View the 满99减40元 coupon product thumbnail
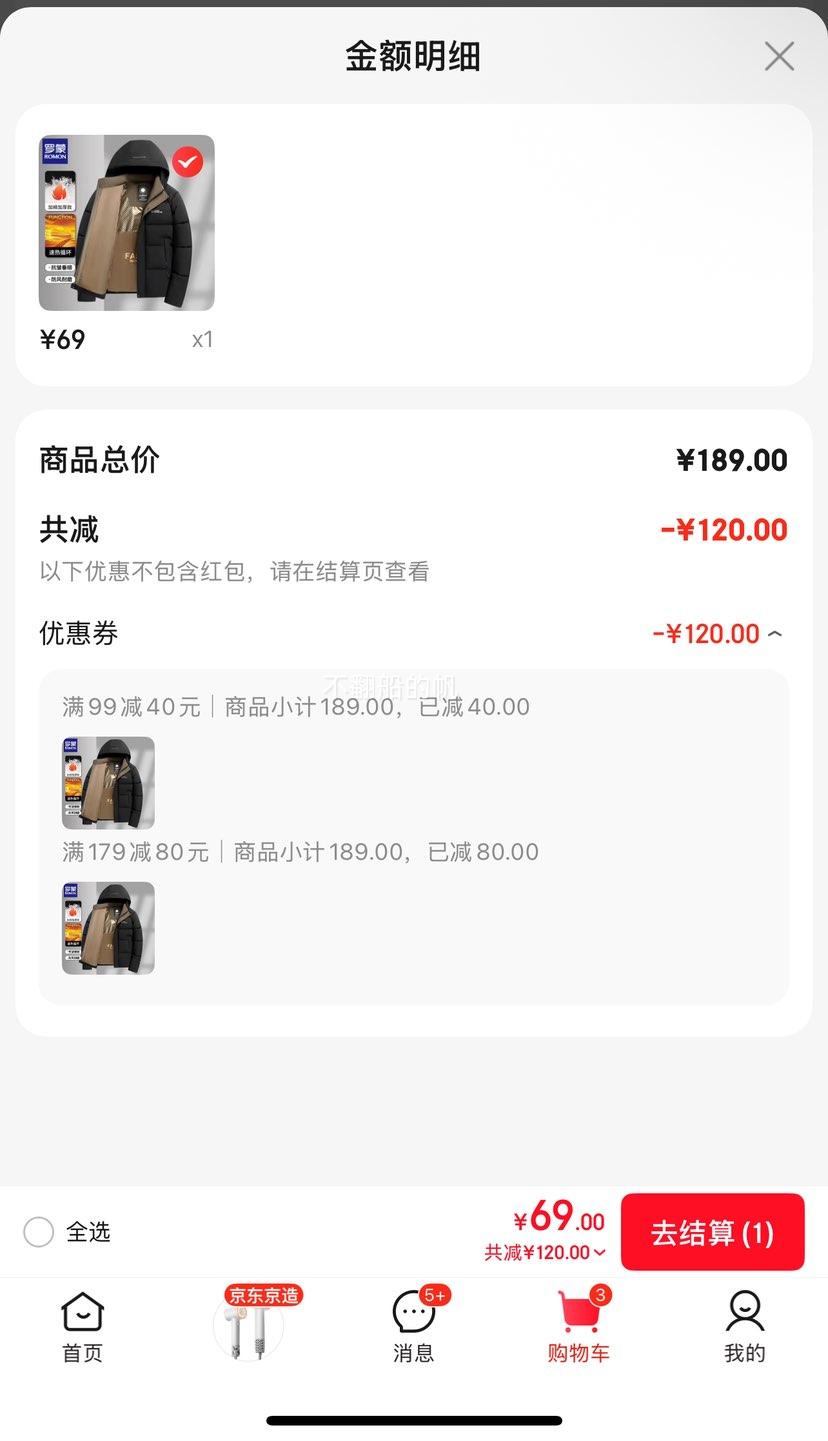This screenshot has width=828, height=1441. coord(107,783)
